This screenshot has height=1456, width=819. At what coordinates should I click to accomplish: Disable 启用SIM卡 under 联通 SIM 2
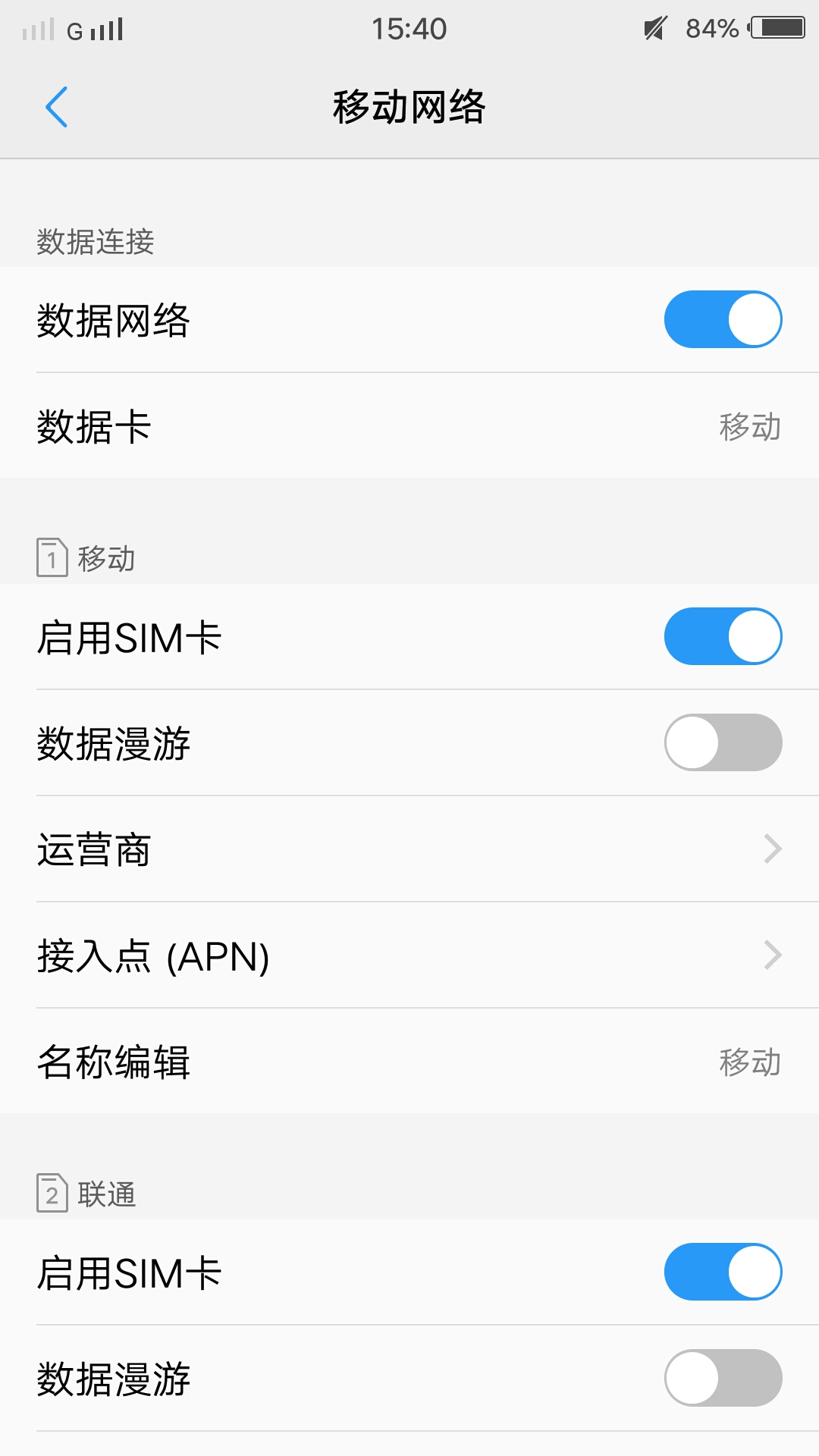point(723,1272)
